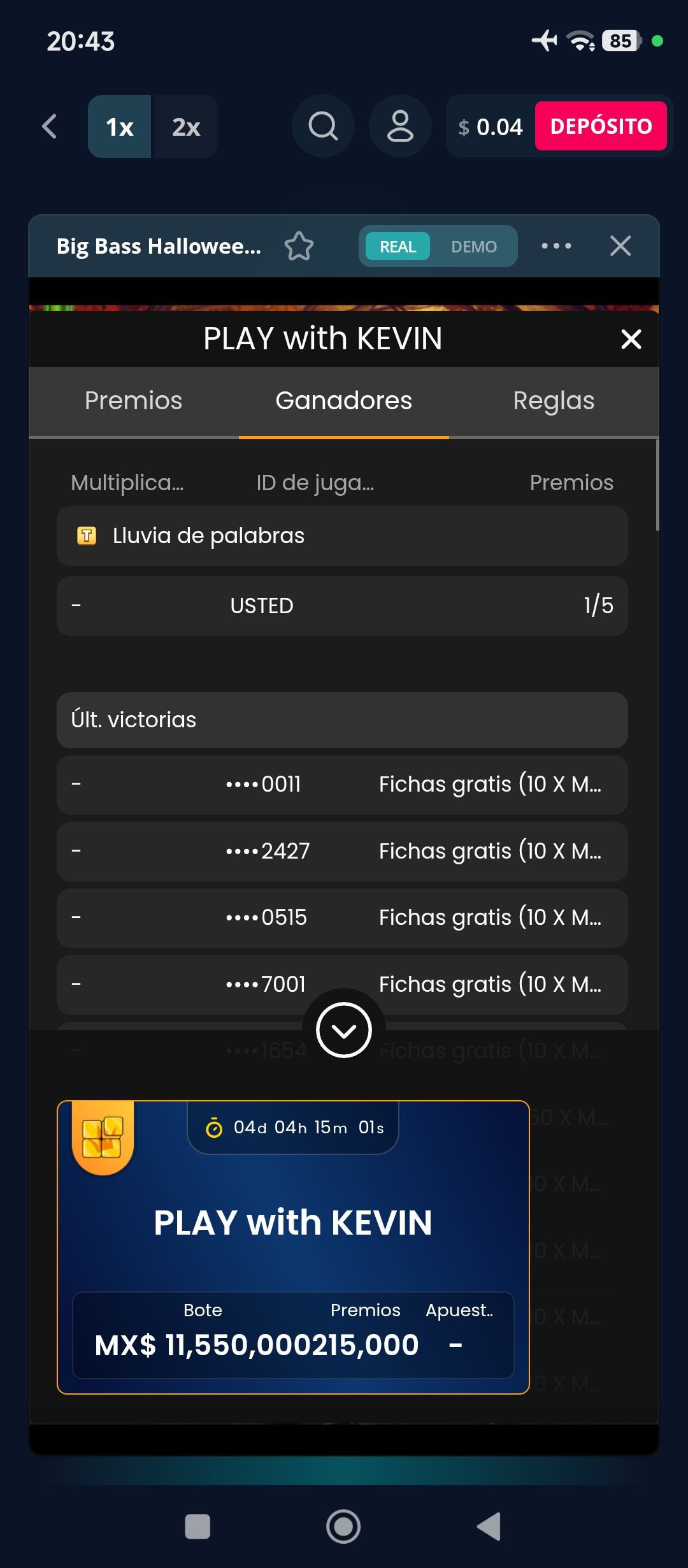688x1568 pixels.
Task: Show the Reglas tab
Action: [554, 401]
